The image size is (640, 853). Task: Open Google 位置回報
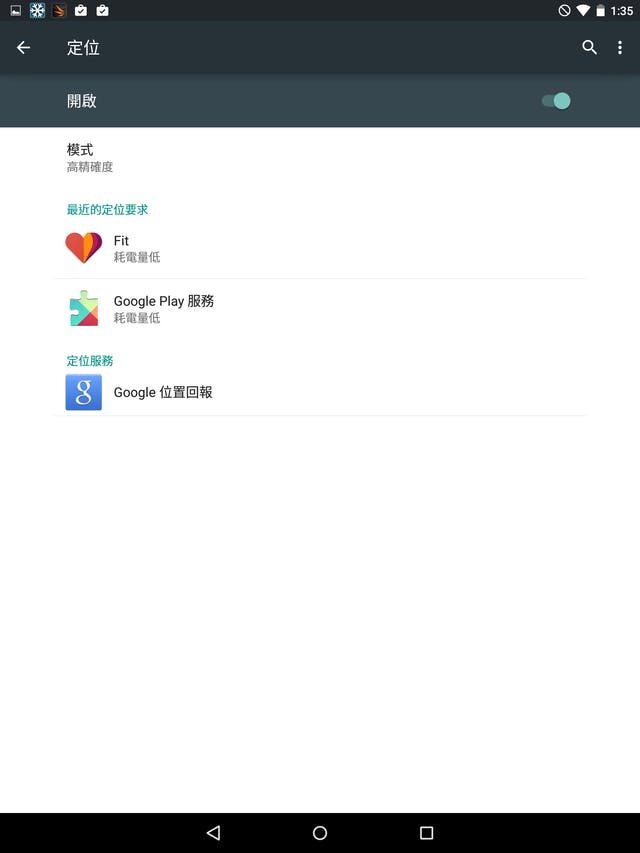pos(162,392)
